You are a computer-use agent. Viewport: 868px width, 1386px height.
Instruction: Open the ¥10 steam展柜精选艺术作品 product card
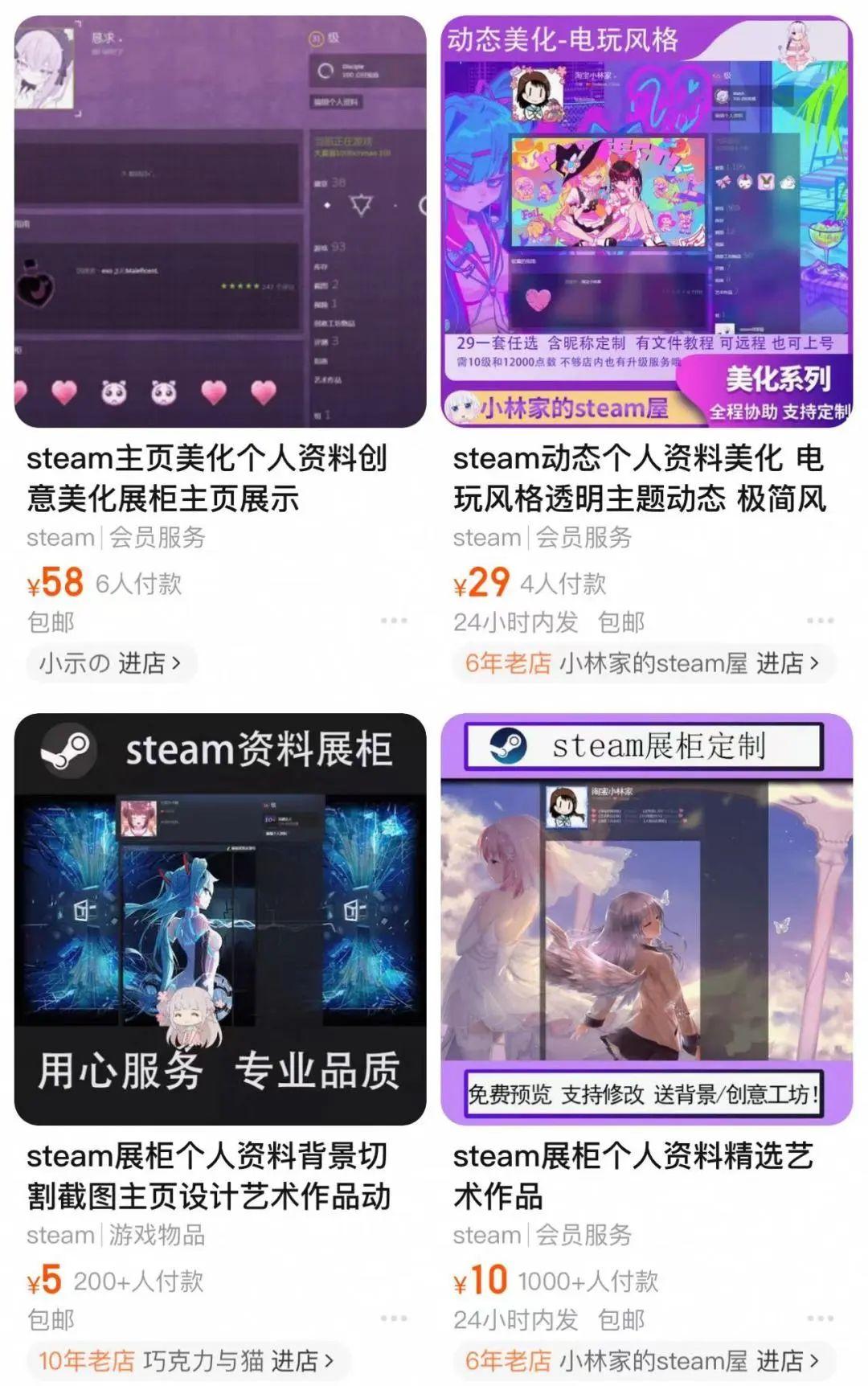(x=646, y=919)
